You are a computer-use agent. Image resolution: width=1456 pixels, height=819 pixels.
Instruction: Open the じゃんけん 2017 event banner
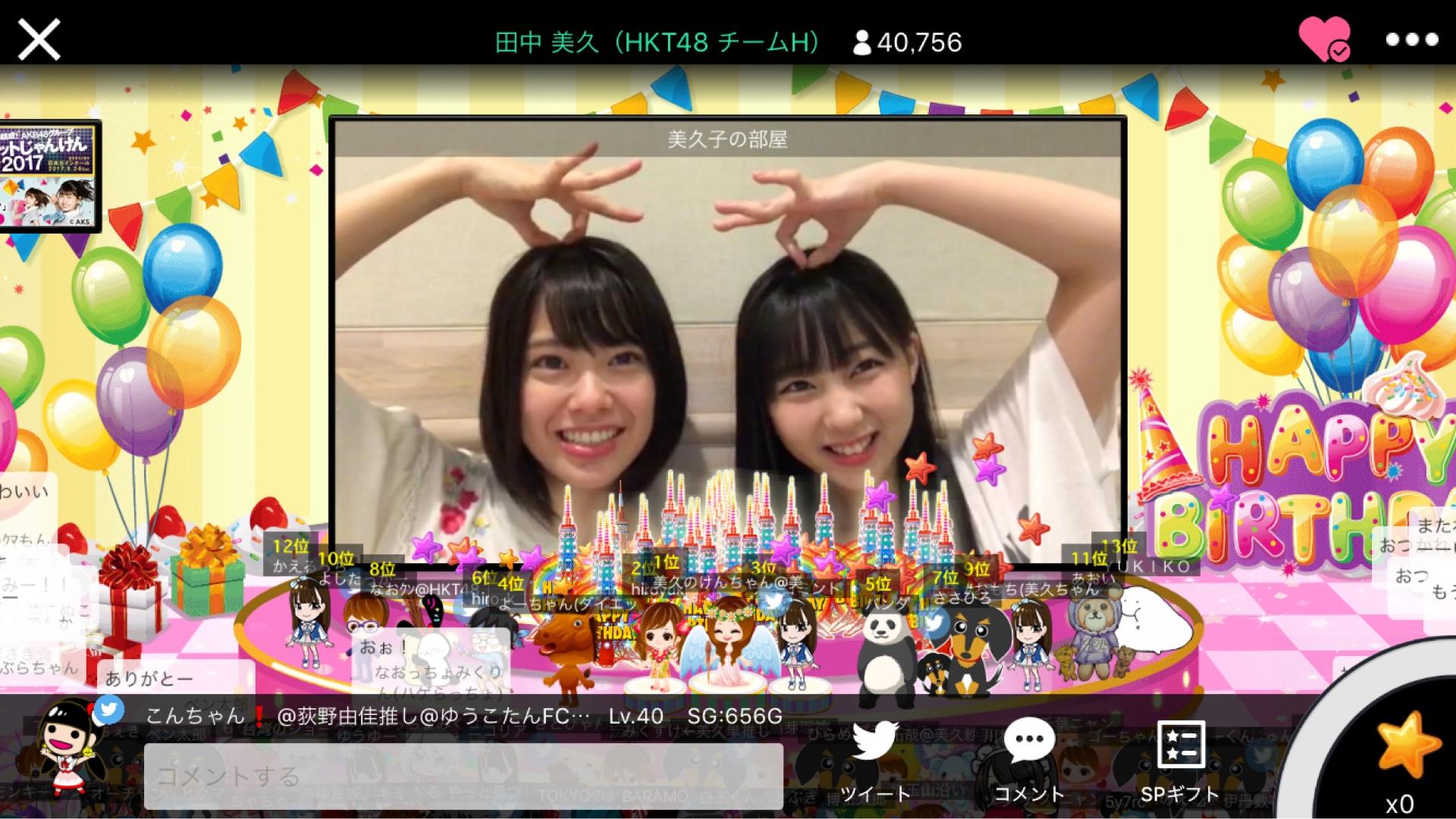49,176
